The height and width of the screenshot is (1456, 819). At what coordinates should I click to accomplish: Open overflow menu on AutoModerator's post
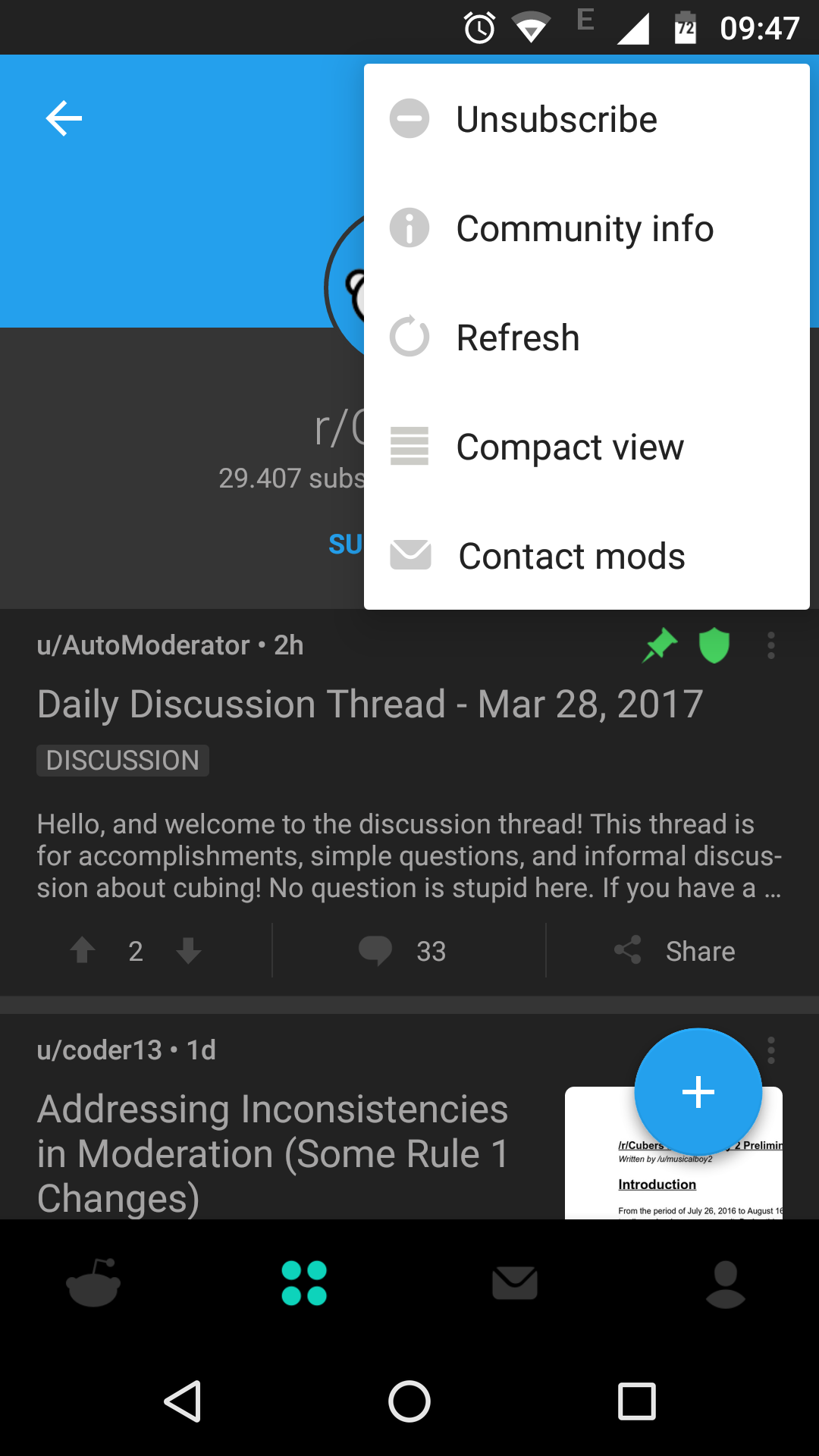[770, 645]
